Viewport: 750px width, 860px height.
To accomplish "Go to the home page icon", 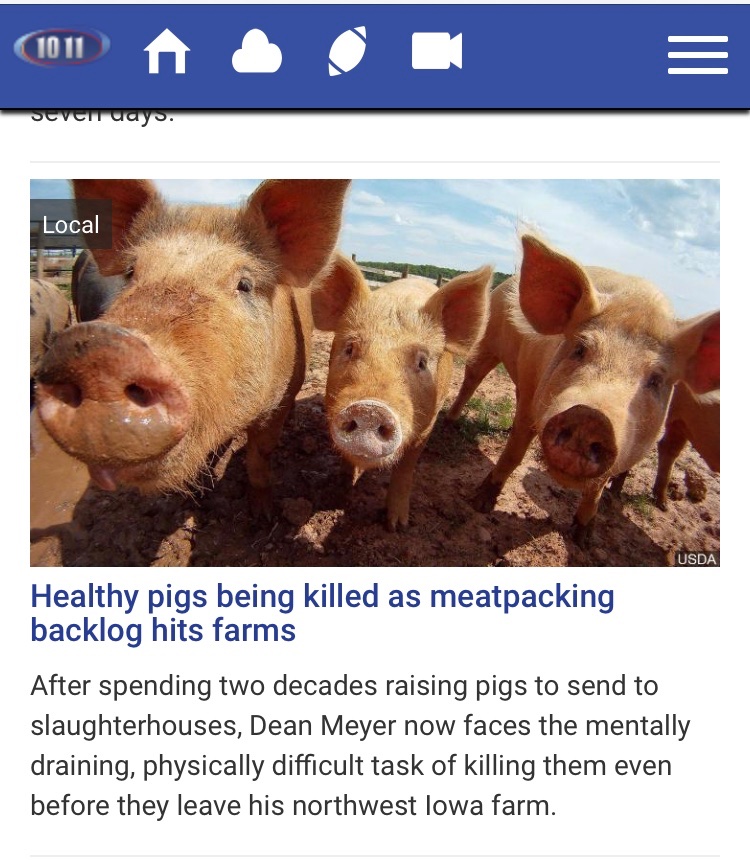I will (167, 51).
